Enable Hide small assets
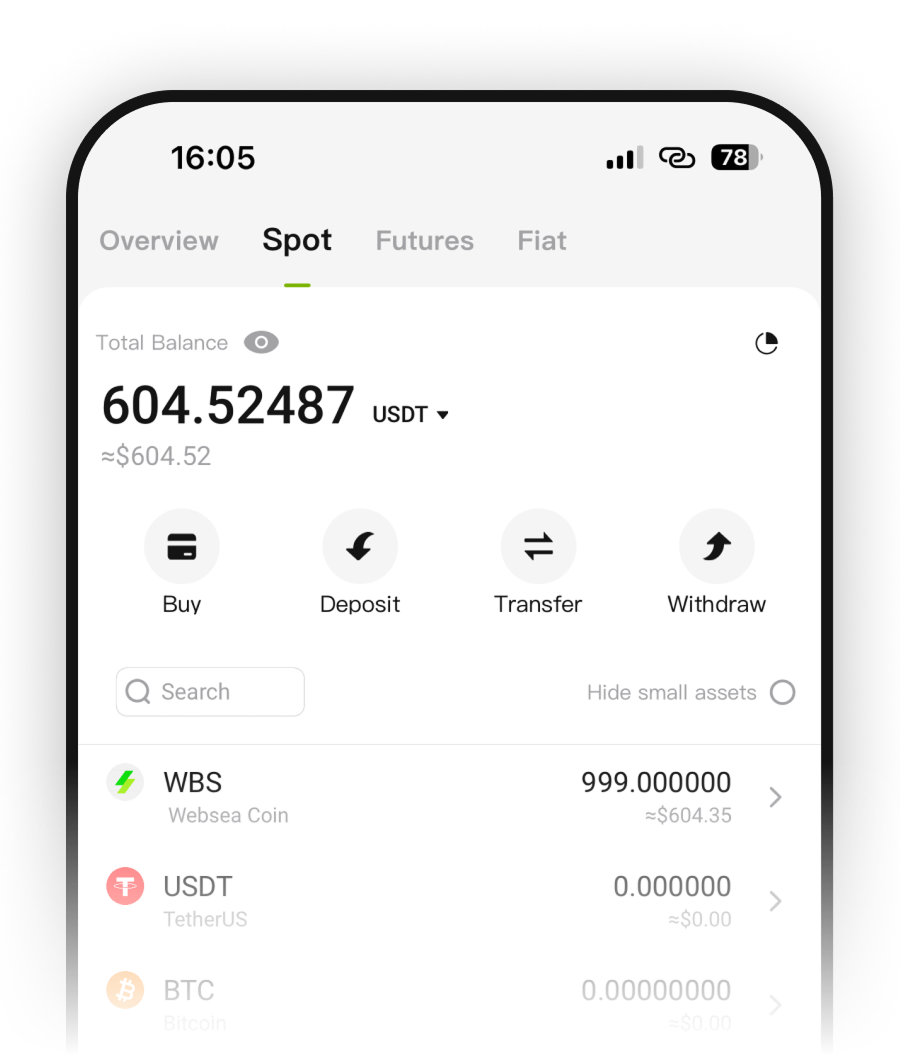This screenshot has height=1056, width=900. point(782,692)
